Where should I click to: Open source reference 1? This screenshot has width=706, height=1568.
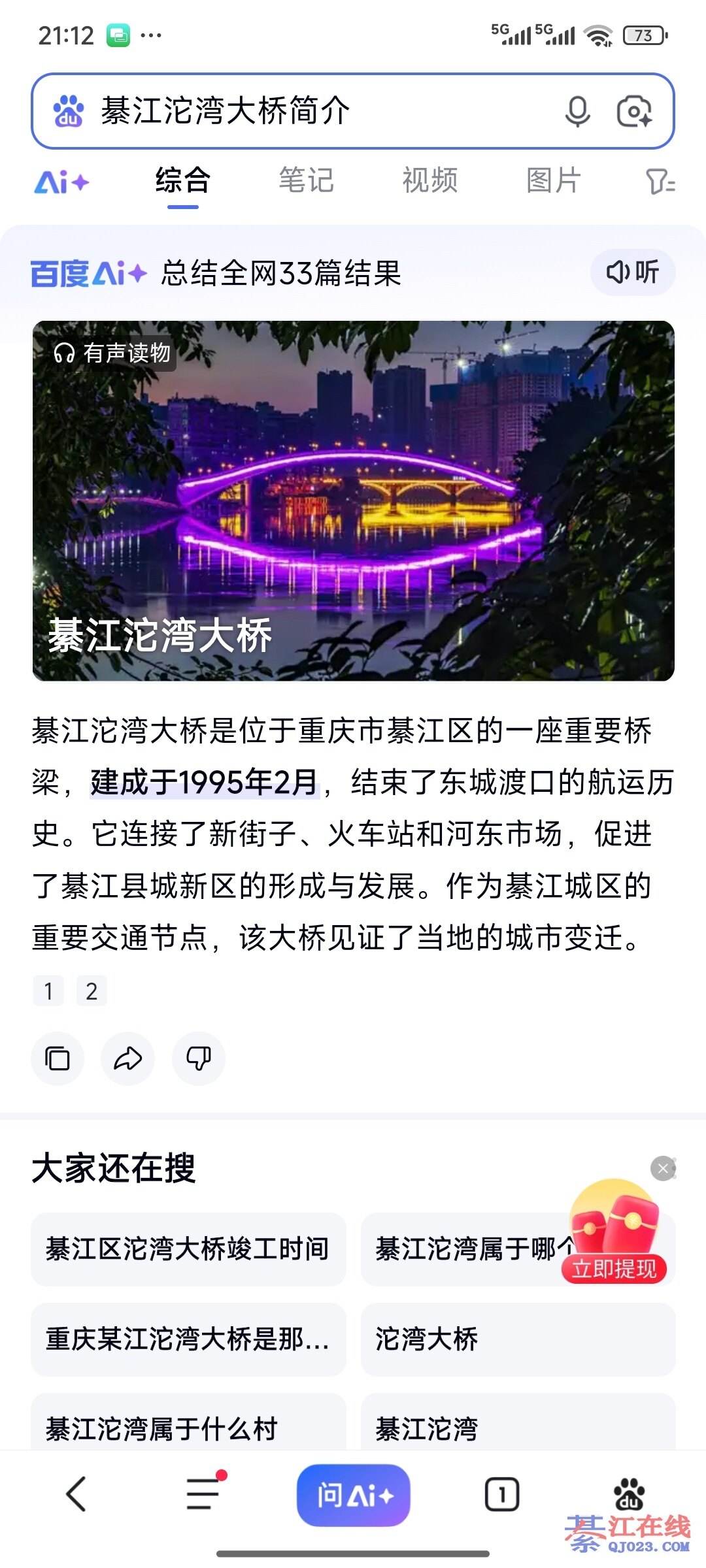click(48, 991)
